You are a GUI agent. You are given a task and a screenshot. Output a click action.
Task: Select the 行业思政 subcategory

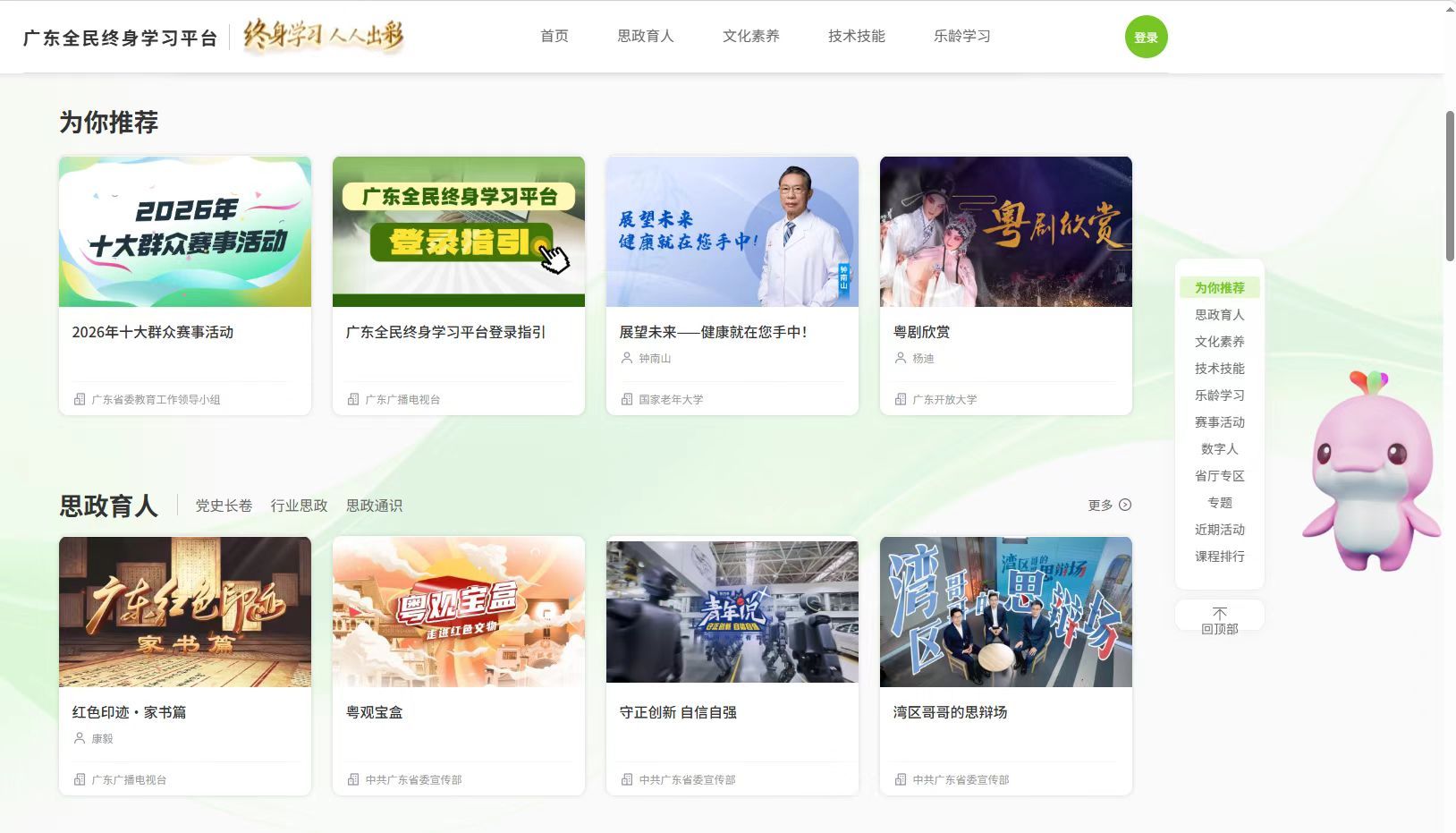(x=299, y=506)
